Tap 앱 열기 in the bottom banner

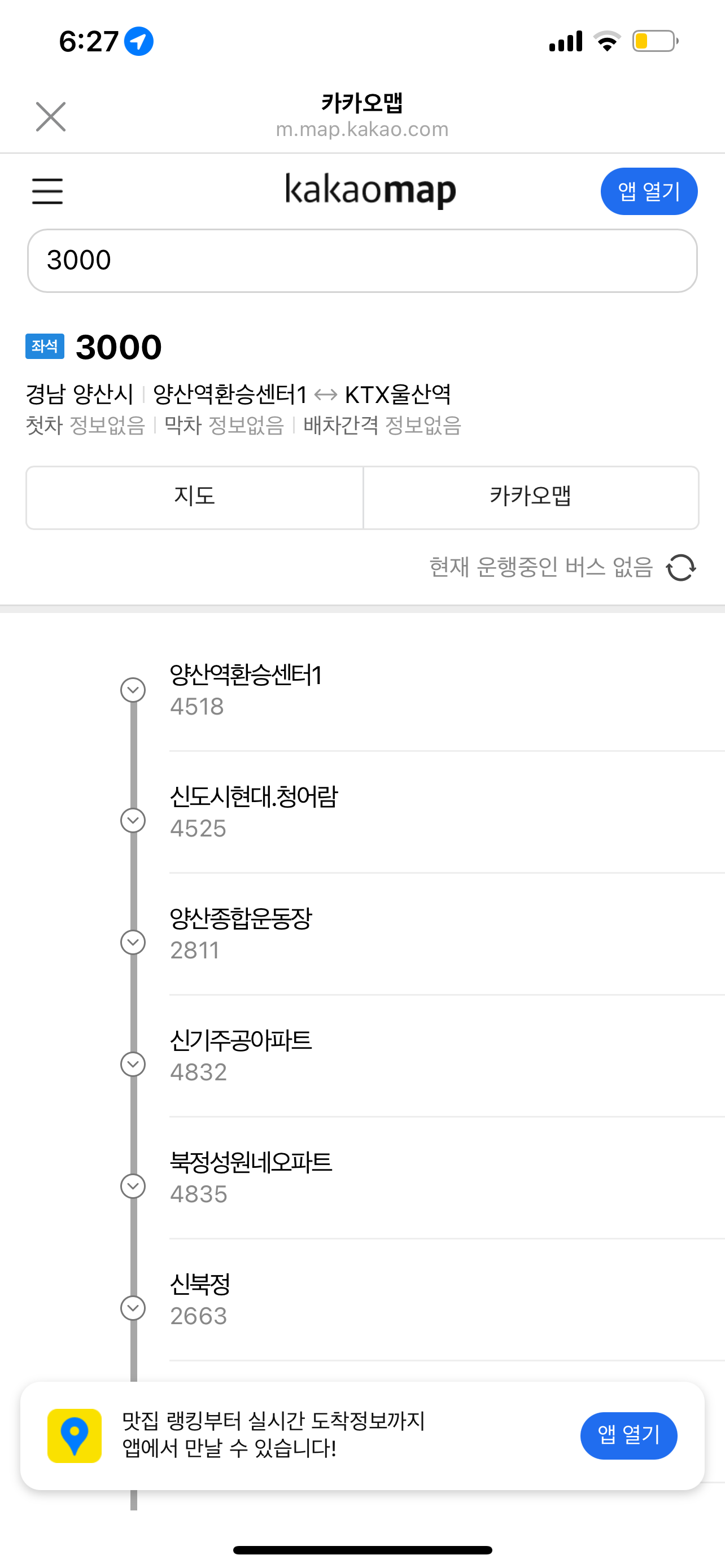[628, 1435]
